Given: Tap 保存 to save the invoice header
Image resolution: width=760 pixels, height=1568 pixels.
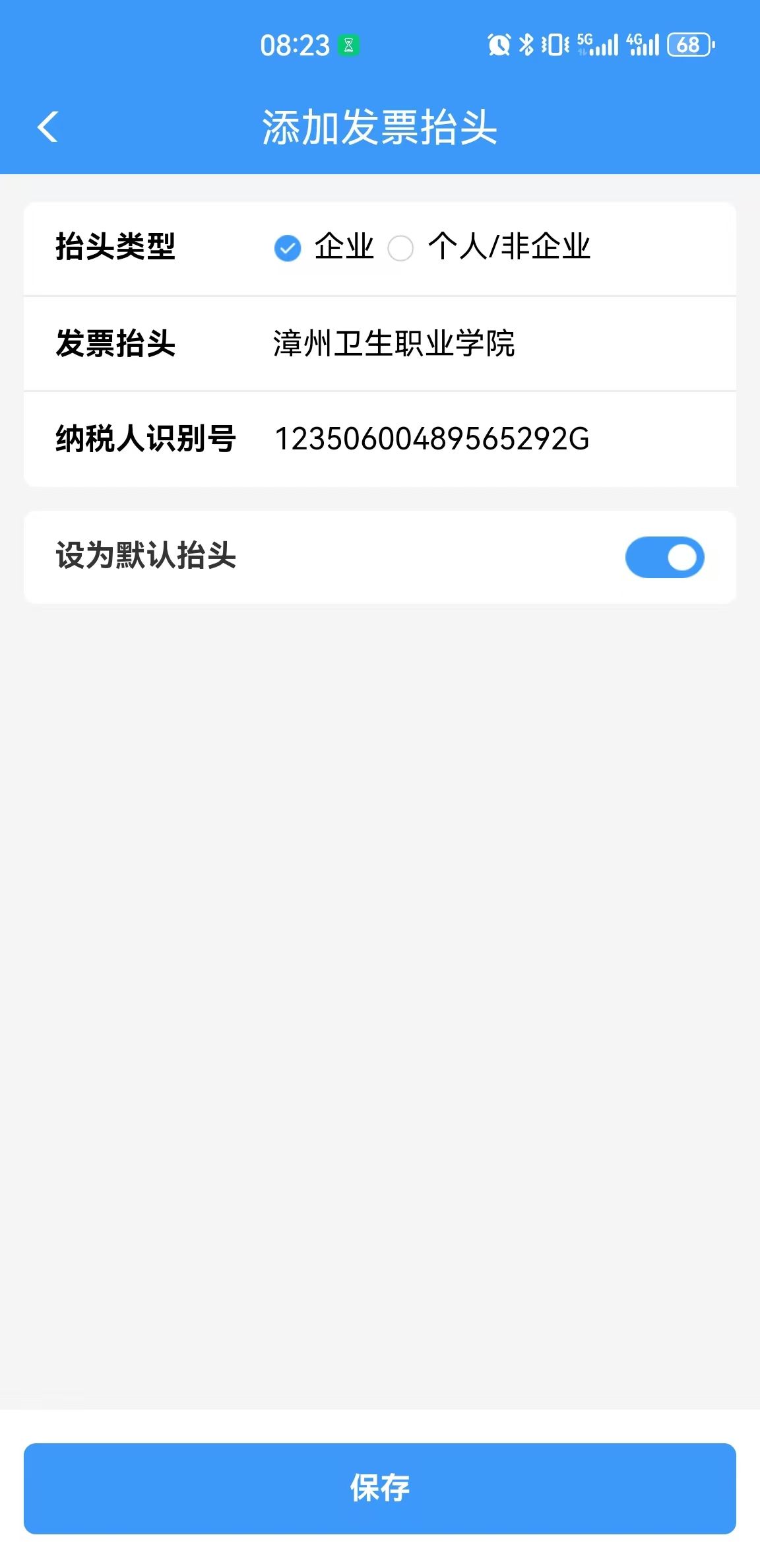Looking at the screenshot, I should tap(380, 1488).
